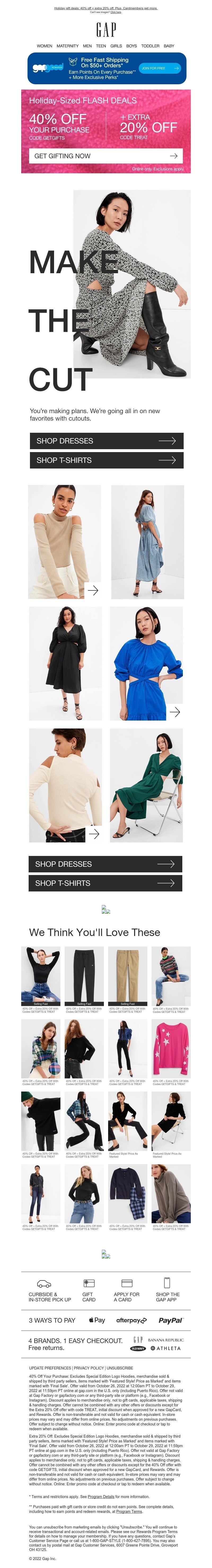Tap Click here to see images

tap(116, 12)
